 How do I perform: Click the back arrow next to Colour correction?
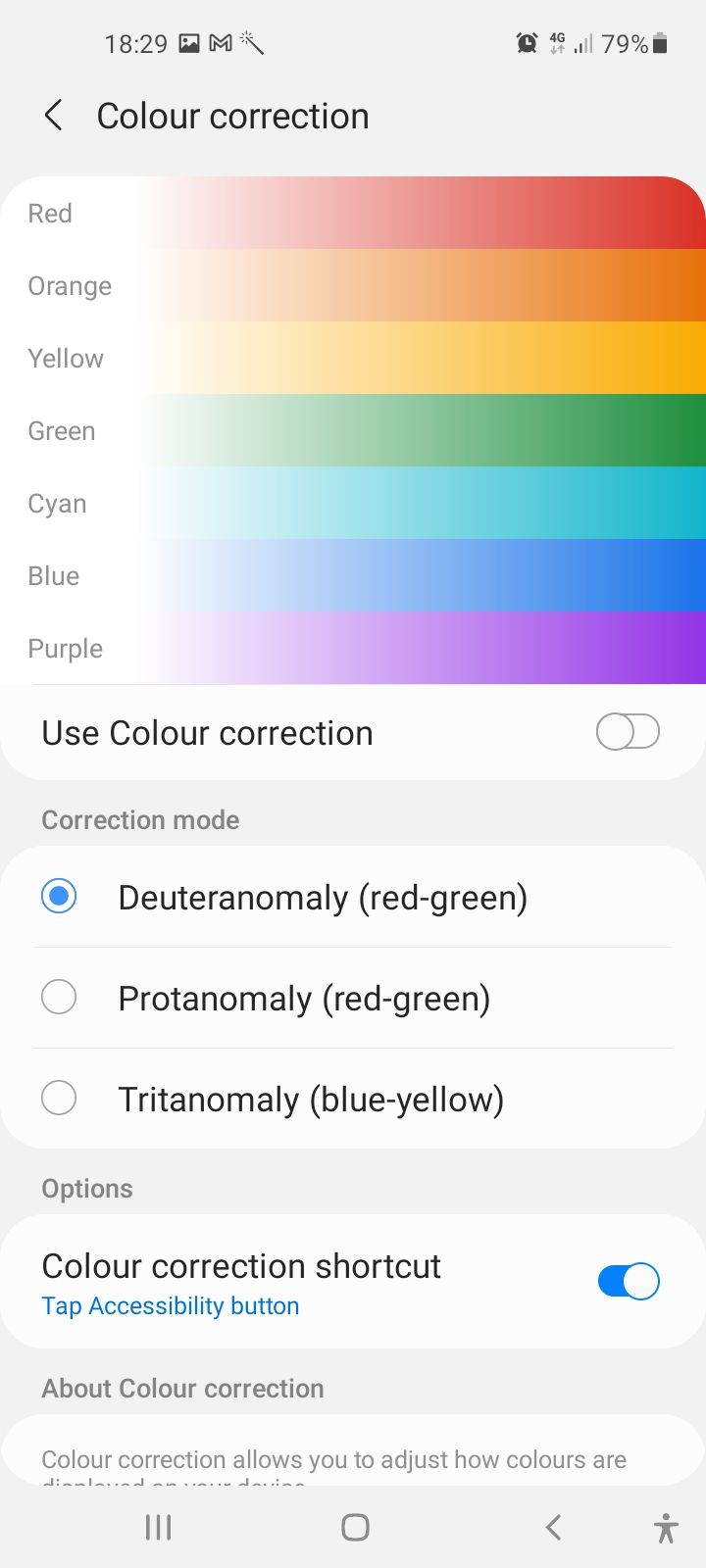point(53,115)
